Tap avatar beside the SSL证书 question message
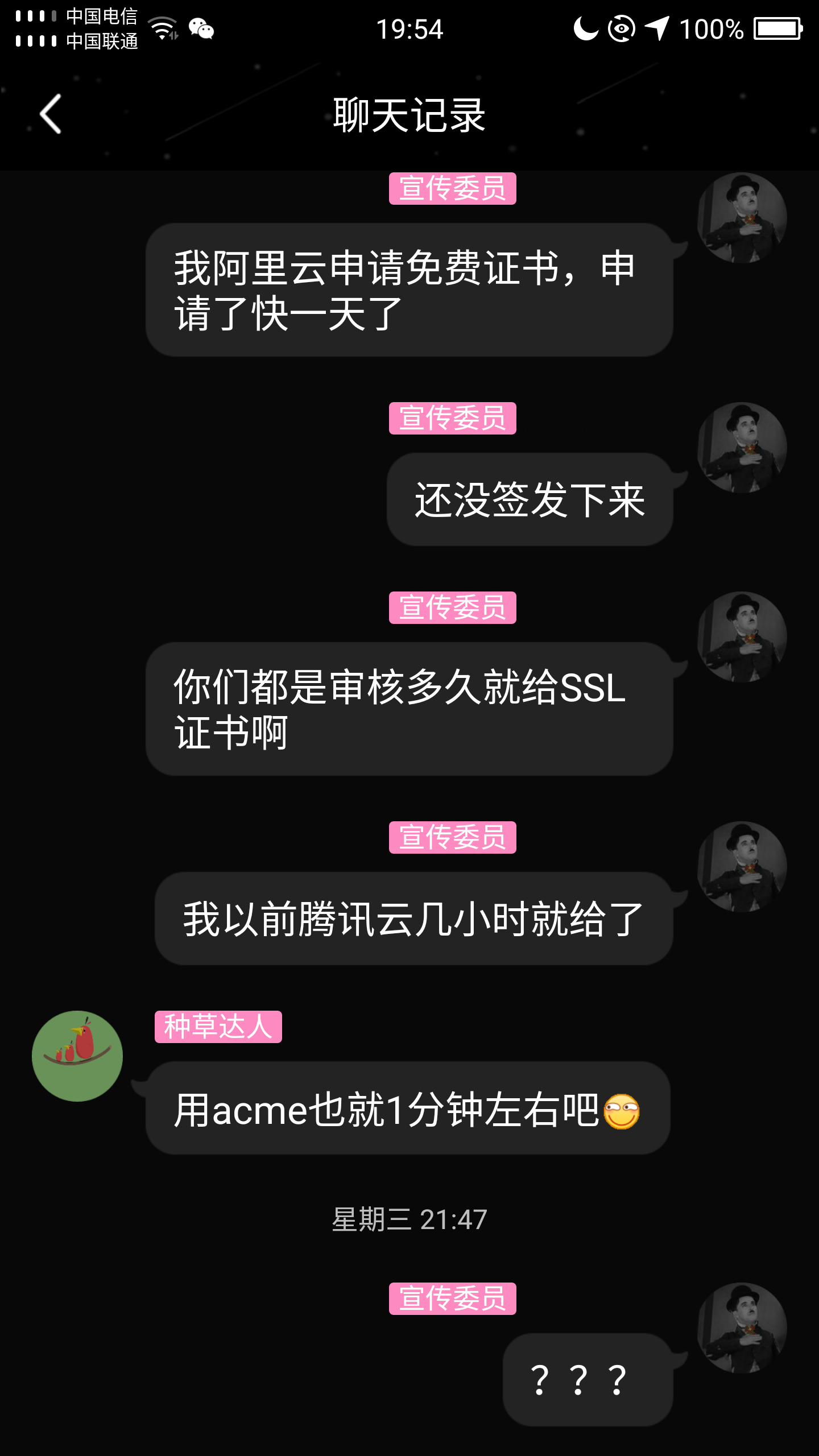The image size is (819, 1456). [742, 637]
